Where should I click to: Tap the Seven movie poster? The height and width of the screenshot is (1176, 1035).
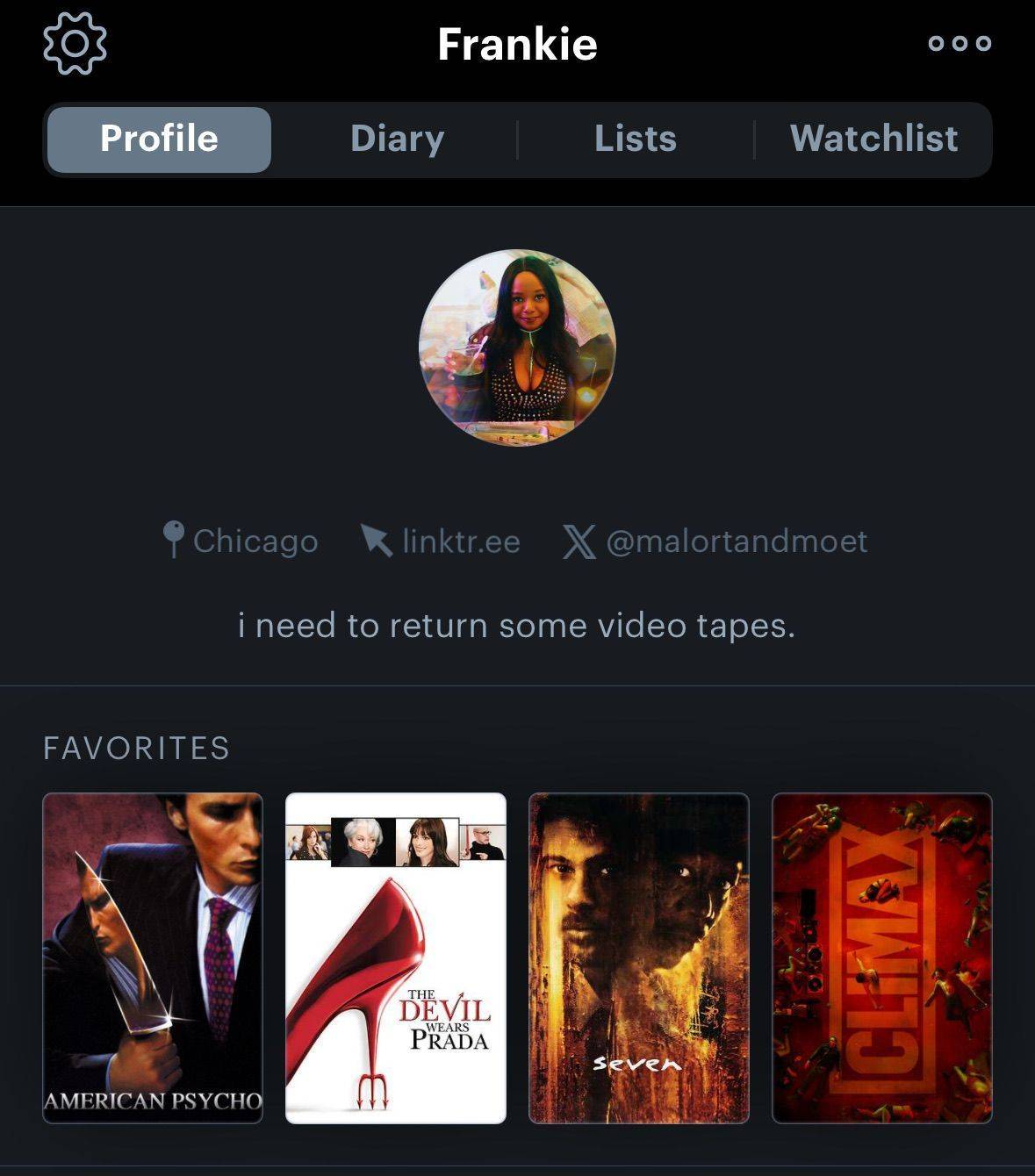tap(639, 958)
